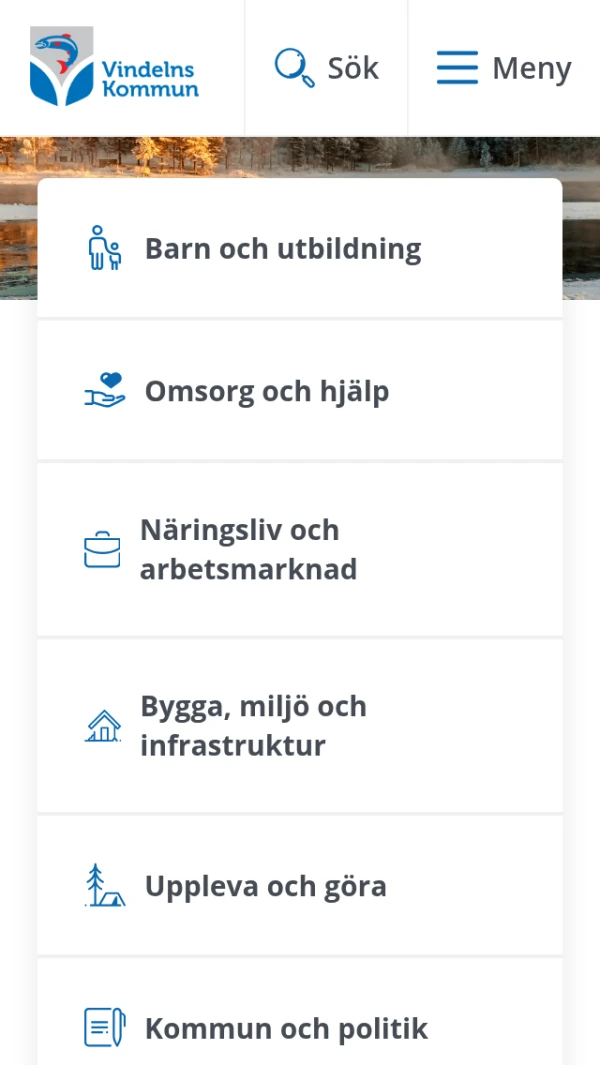Open the Sök search button
The image size is (600, 1065).
(x=327, y=68)
